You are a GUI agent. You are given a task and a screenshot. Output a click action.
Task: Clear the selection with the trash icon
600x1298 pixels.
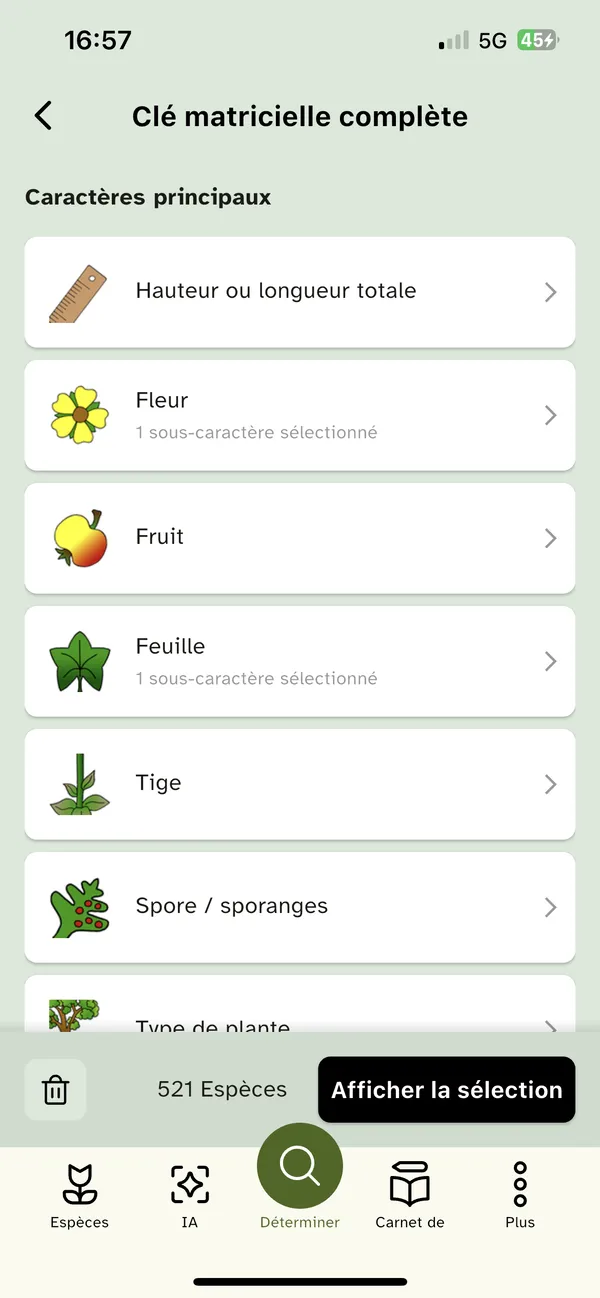pos(55,1090)
